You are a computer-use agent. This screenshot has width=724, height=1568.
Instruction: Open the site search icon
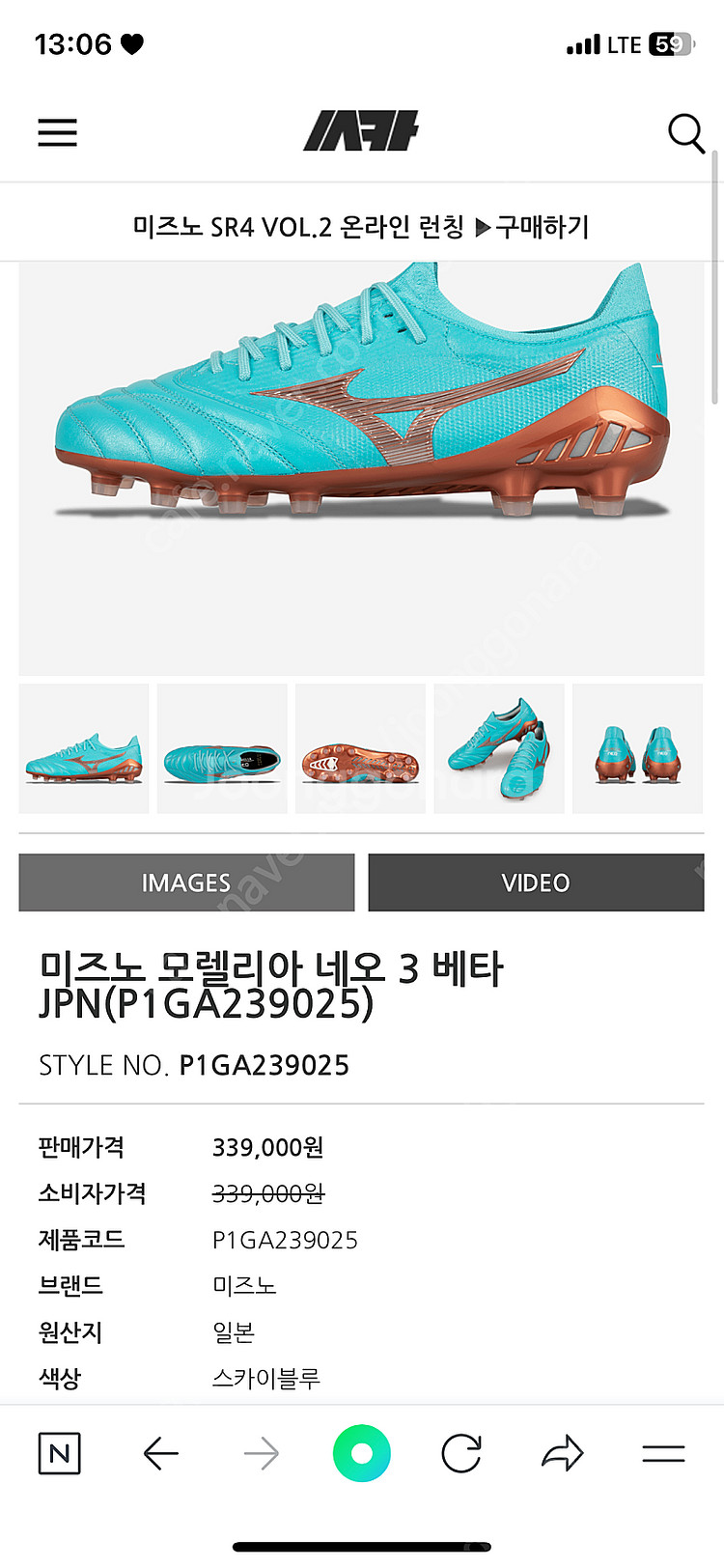pyautogui.click(x=686, y=133)
